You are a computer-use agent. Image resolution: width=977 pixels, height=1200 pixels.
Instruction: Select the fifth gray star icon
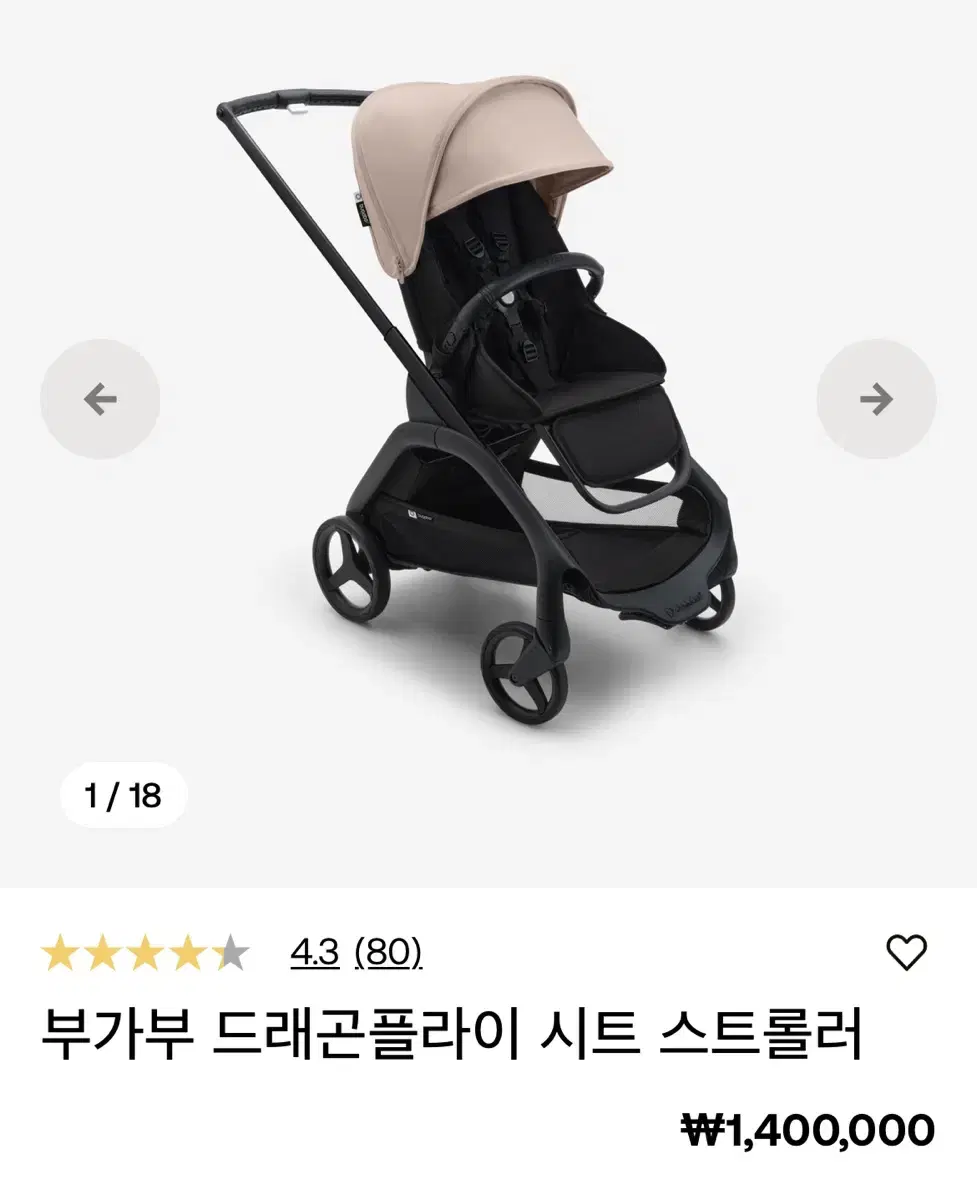click(232, 954)
